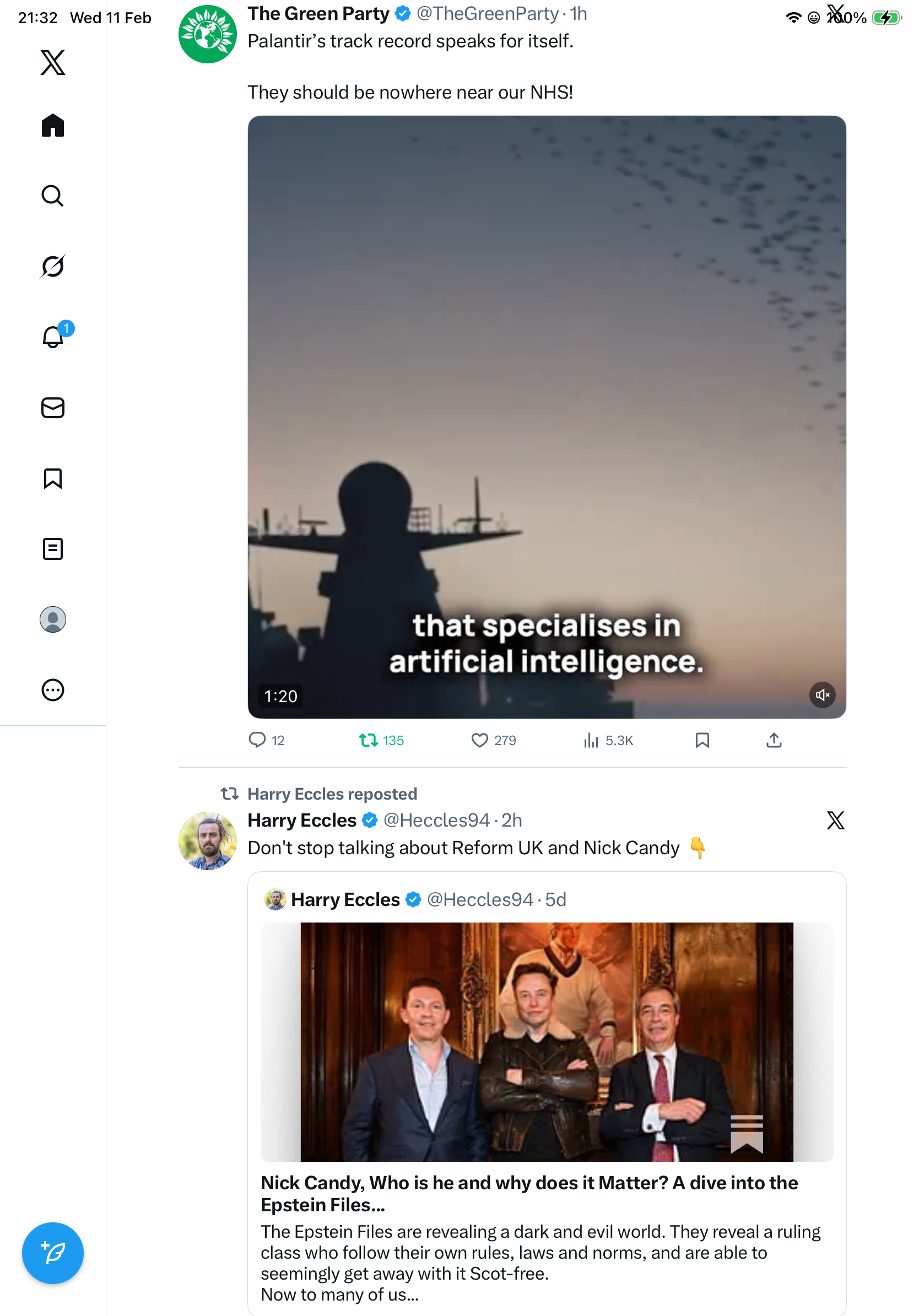Share The Green Party's post
919x1316 pixels.
774,740
